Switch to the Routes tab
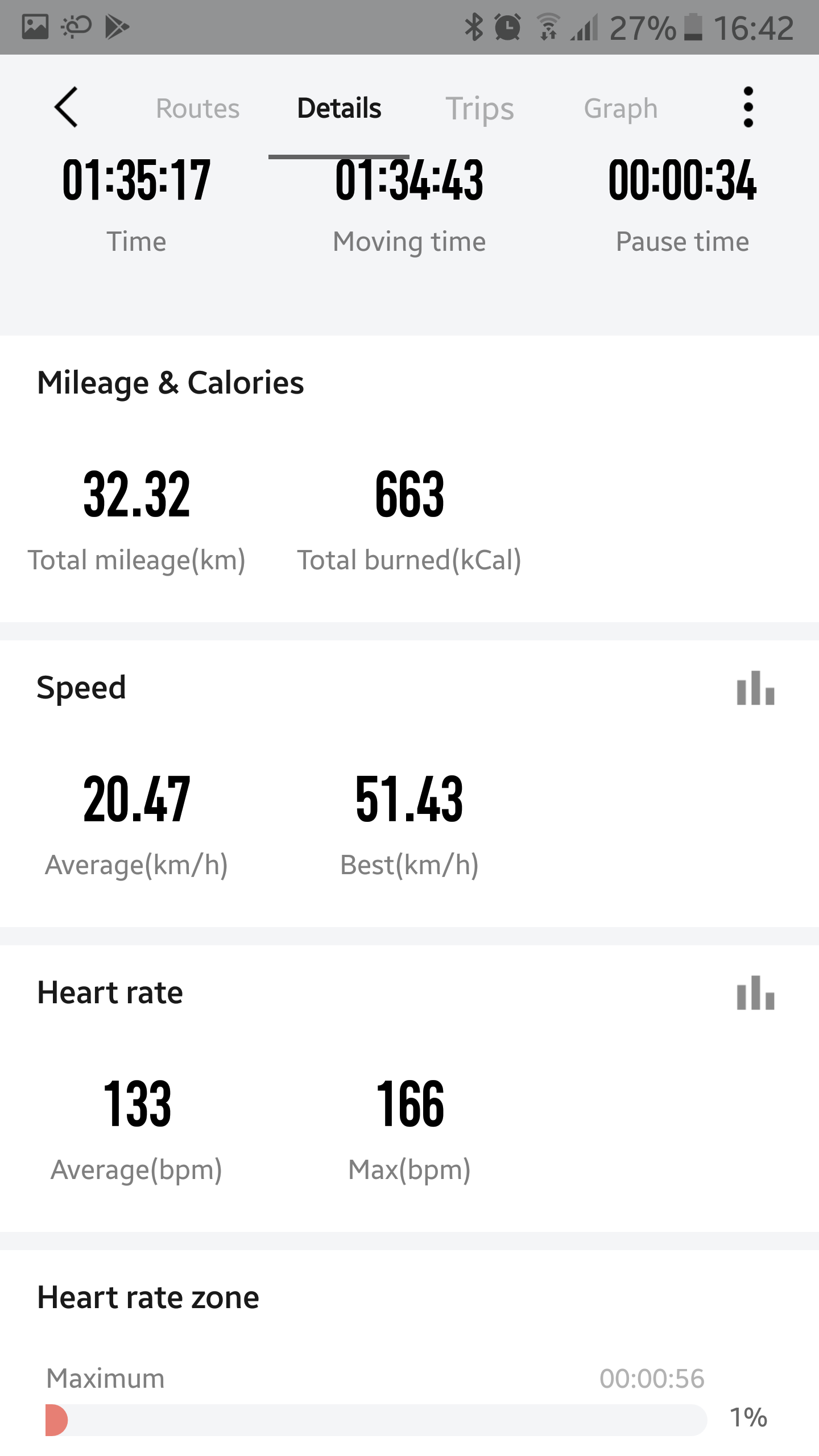Screen dimensions: 819x1456 pos(198,108)
